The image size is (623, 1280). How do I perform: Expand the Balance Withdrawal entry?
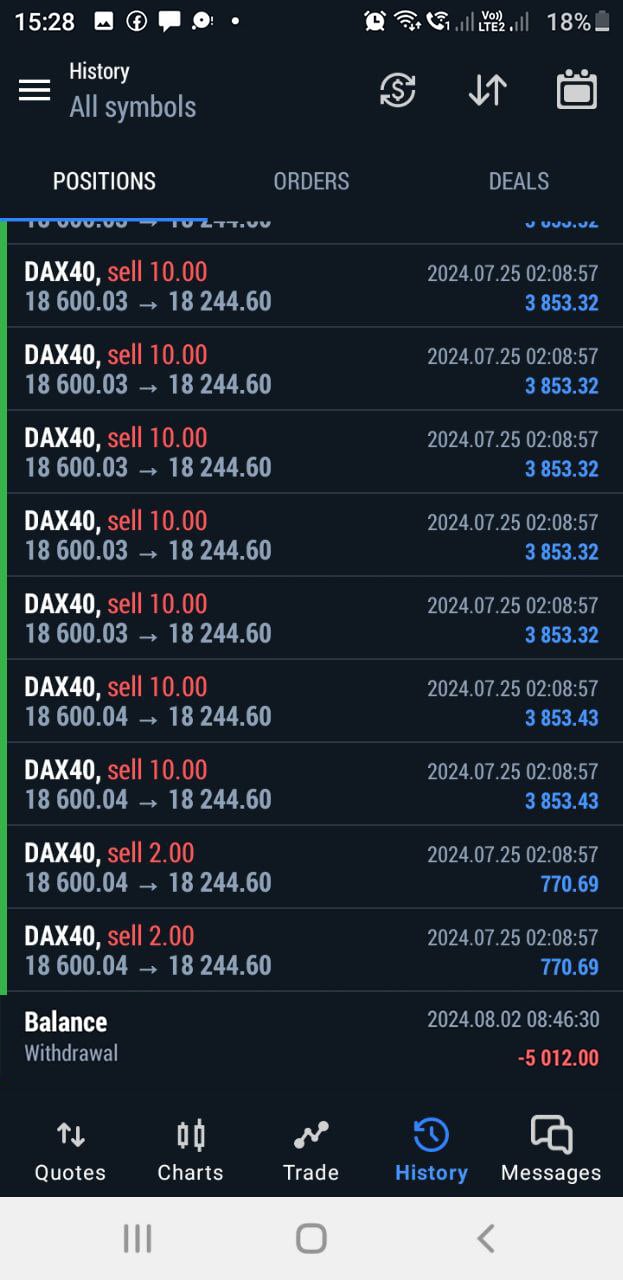[311, 1037]
